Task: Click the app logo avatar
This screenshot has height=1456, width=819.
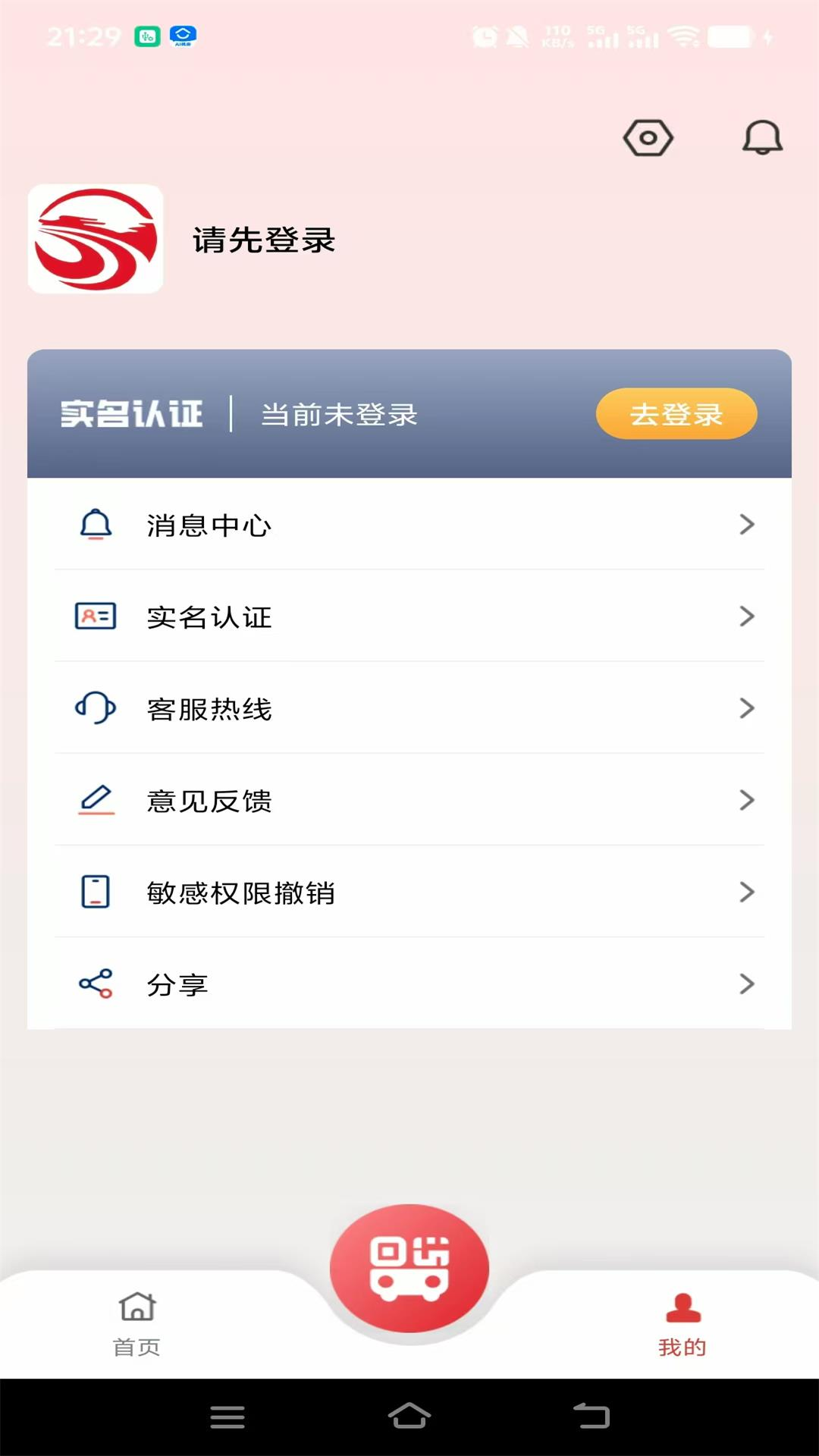Action: [x=96, y=240]
